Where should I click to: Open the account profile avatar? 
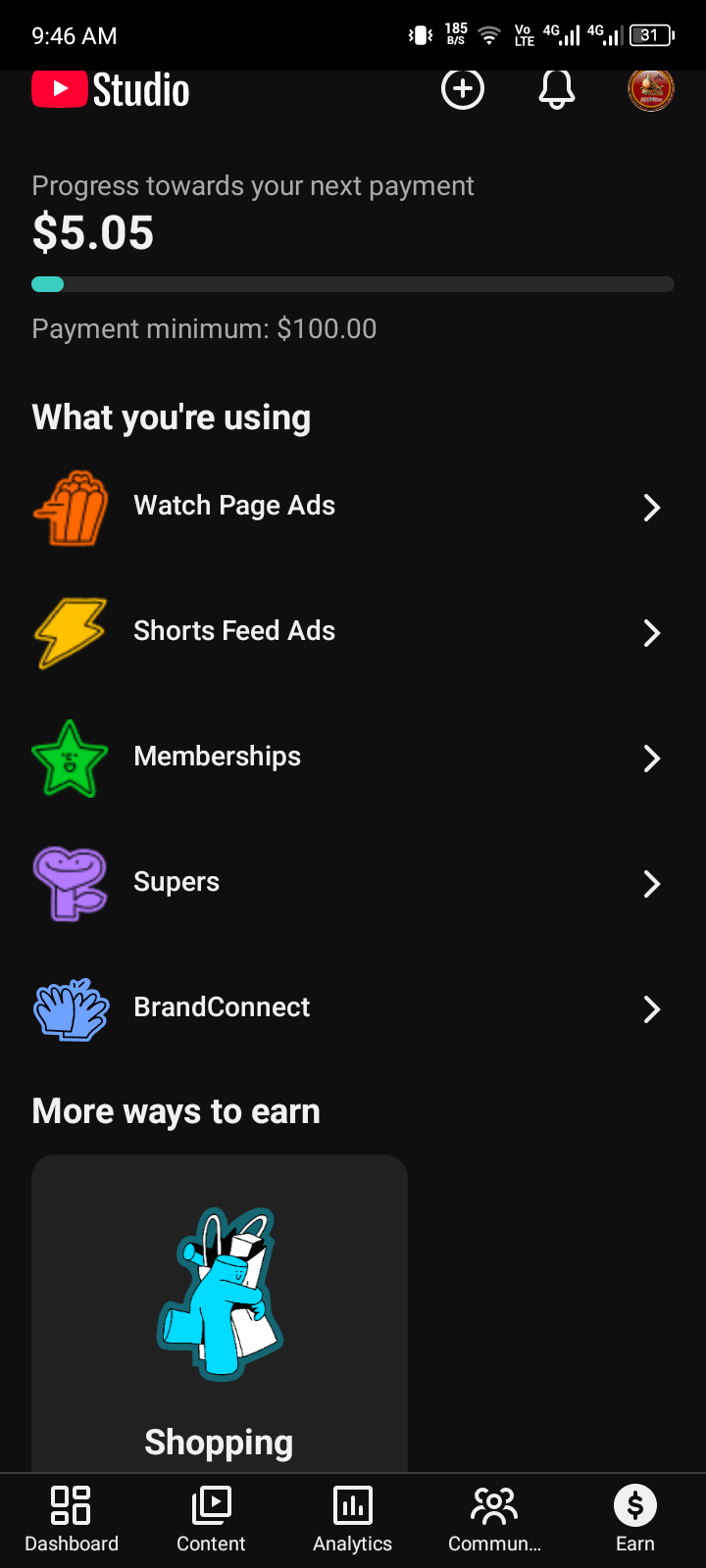pos(650,90)
